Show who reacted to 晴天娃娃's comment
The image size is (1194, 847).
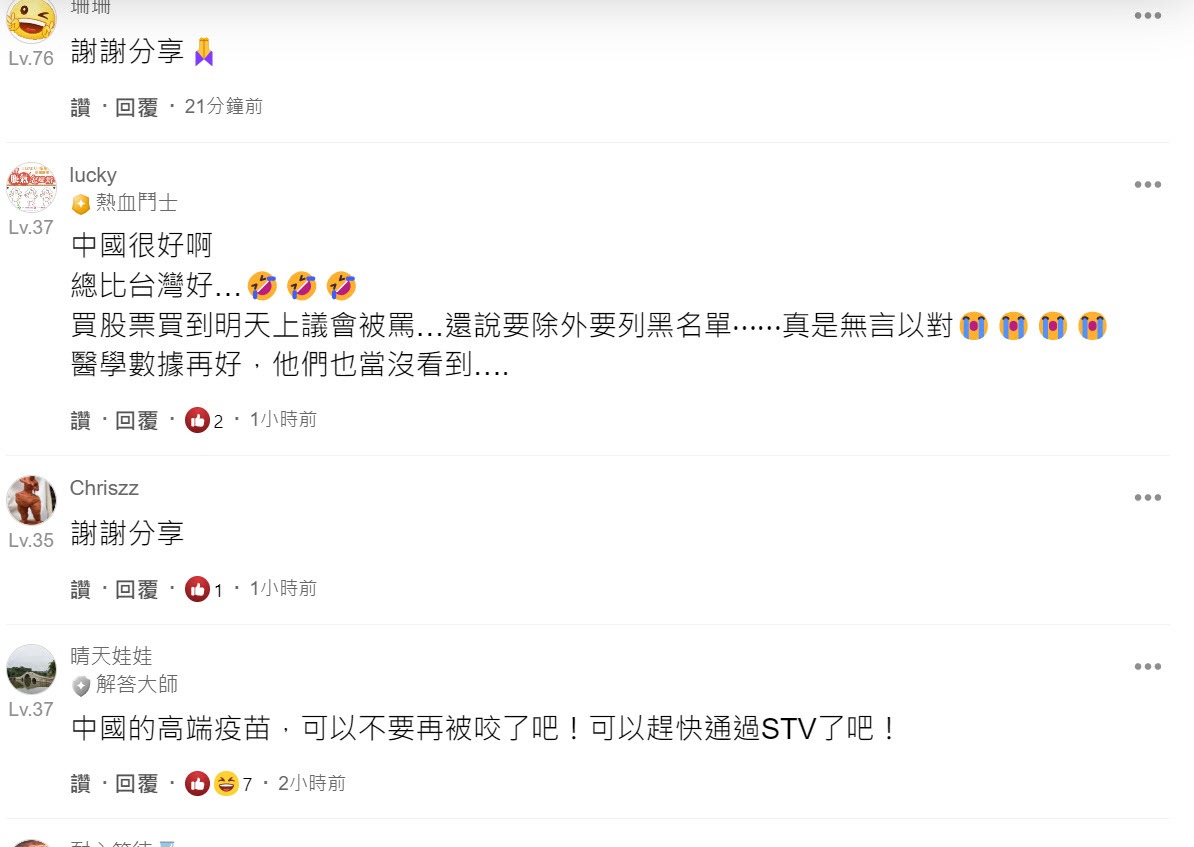(x=218, y=783)
